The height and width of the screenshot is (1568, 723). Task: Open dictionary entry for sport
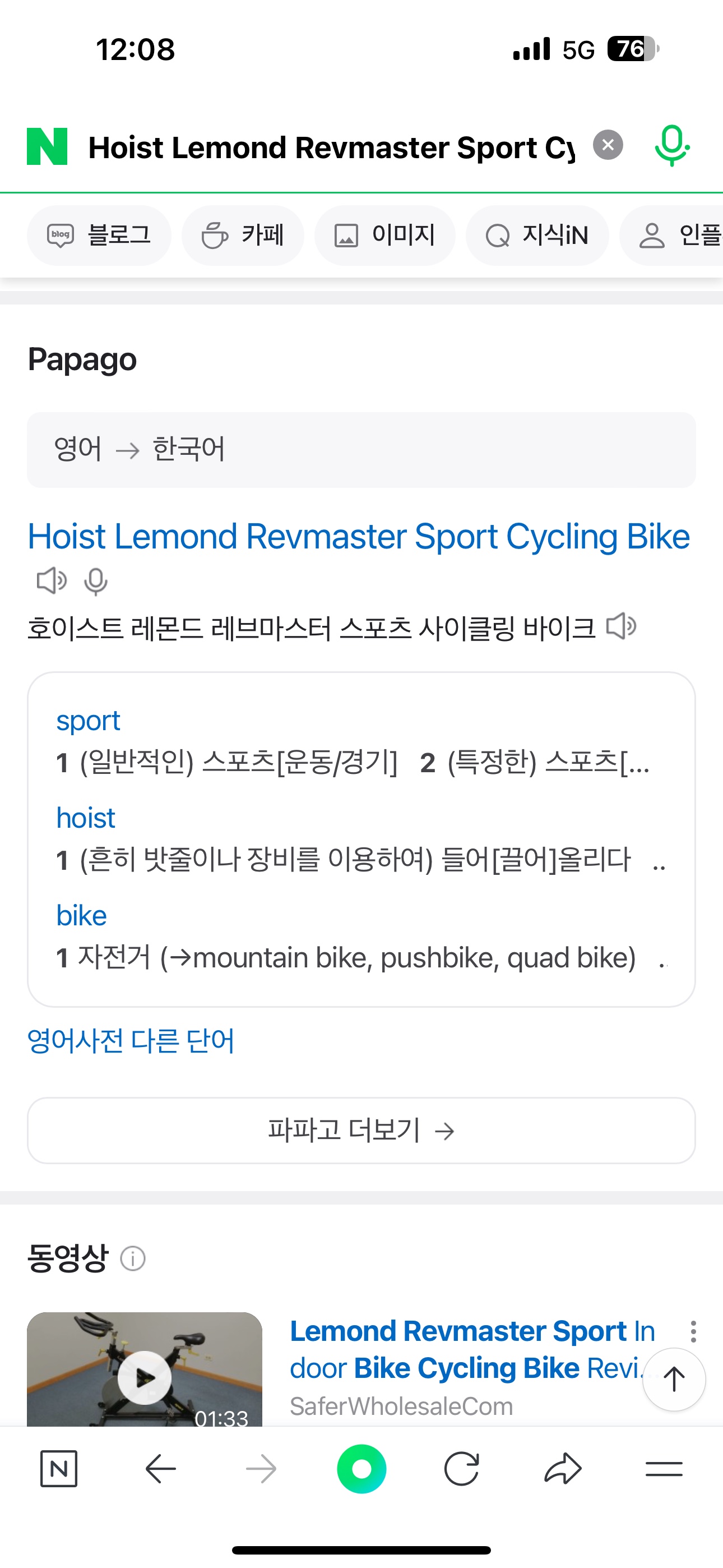[88, 721]
